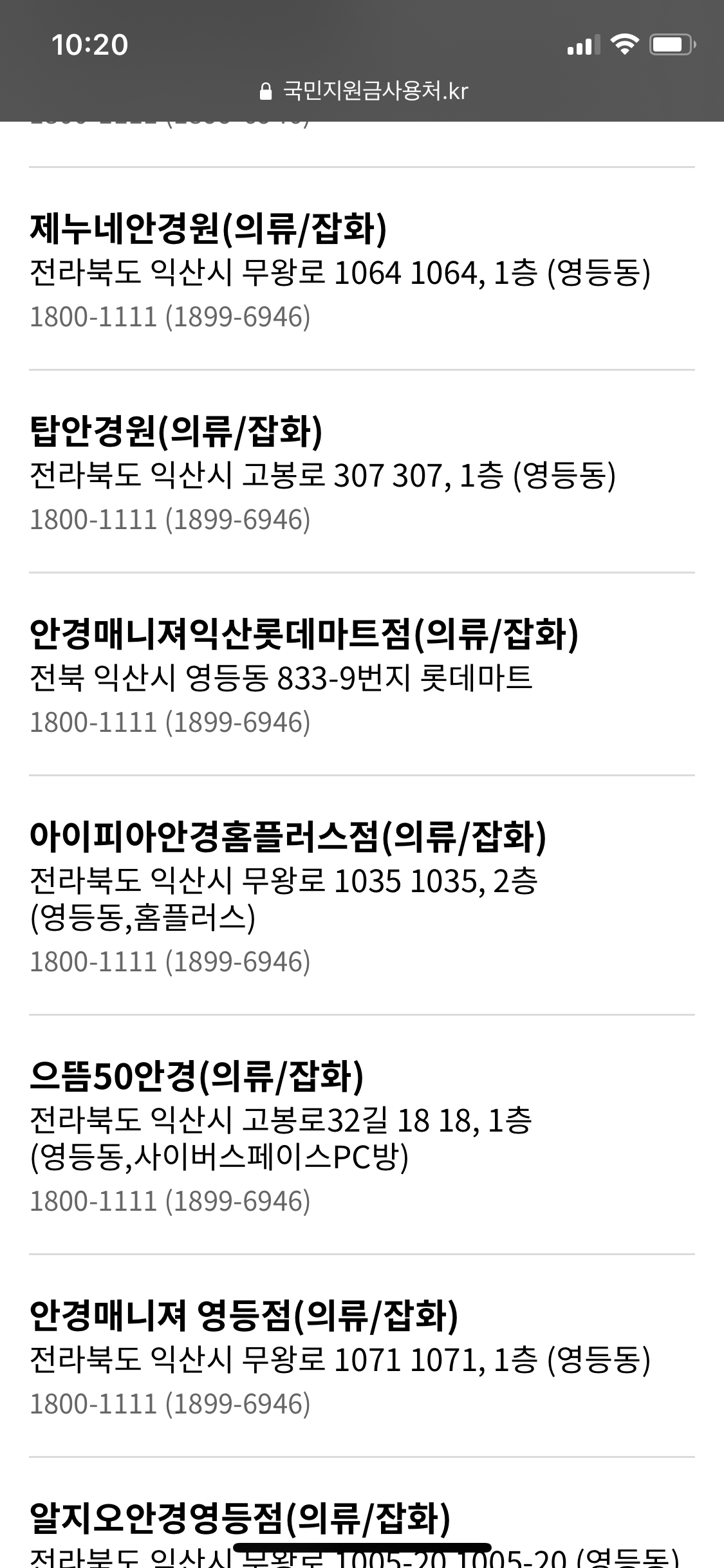Open the 알지오안경영등점 store entry
Viewport: 724px width, 1568px height.
[x=240, y=1518]
